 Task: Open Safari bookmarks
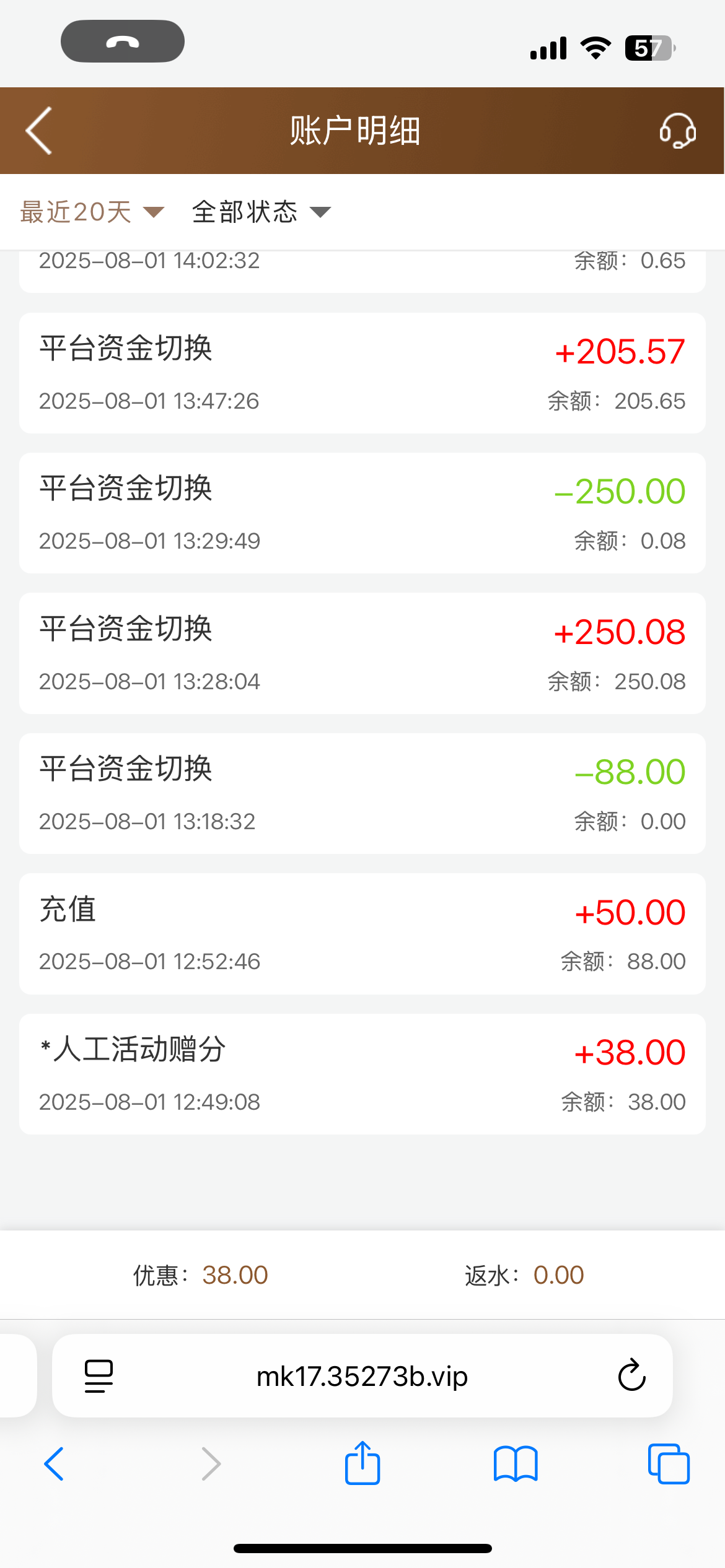516,1464
